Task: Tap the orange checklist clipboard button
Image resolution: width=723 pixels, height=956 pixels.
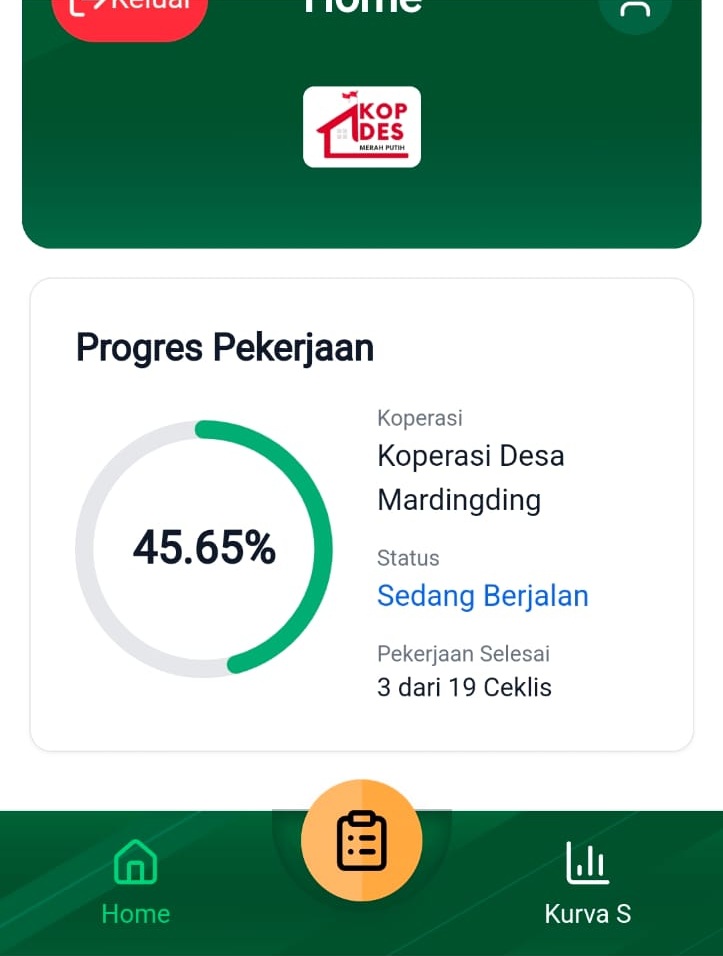Action: pyautogui.click(x=361, y=841)
